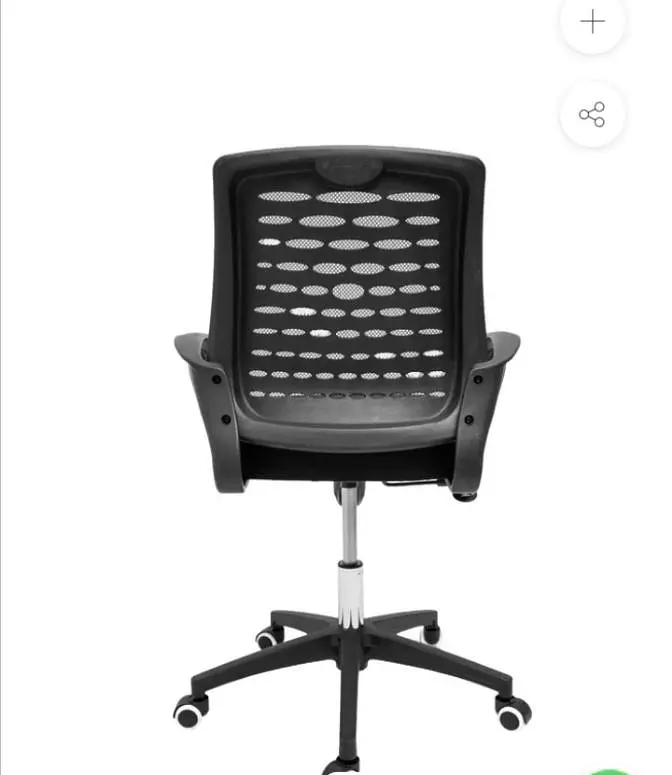Tap the plus icon button

592,21
